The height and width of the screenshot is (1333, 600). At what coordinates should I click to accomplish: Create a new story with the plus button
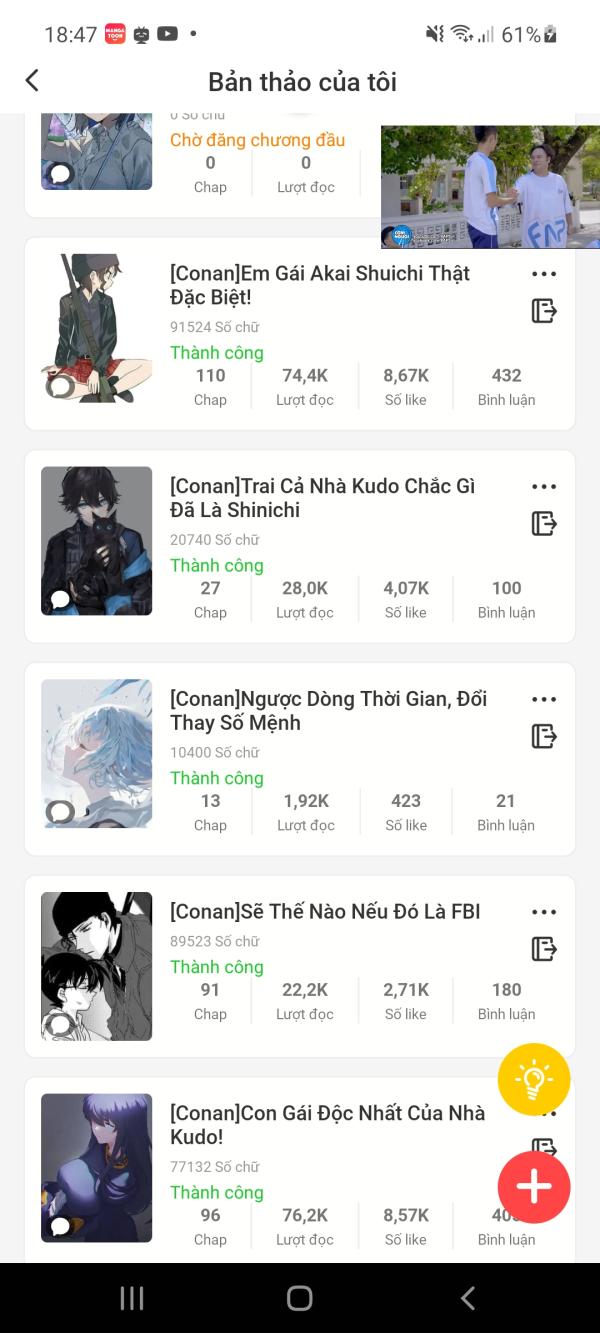tap(534, 1187)
